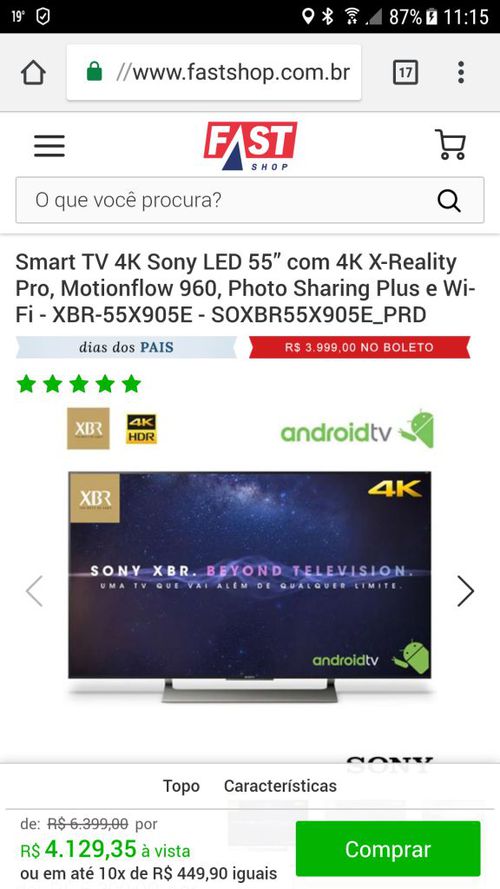Show the previous product image
Viewport: 500px width, 889px height.
tap(35, 591)
